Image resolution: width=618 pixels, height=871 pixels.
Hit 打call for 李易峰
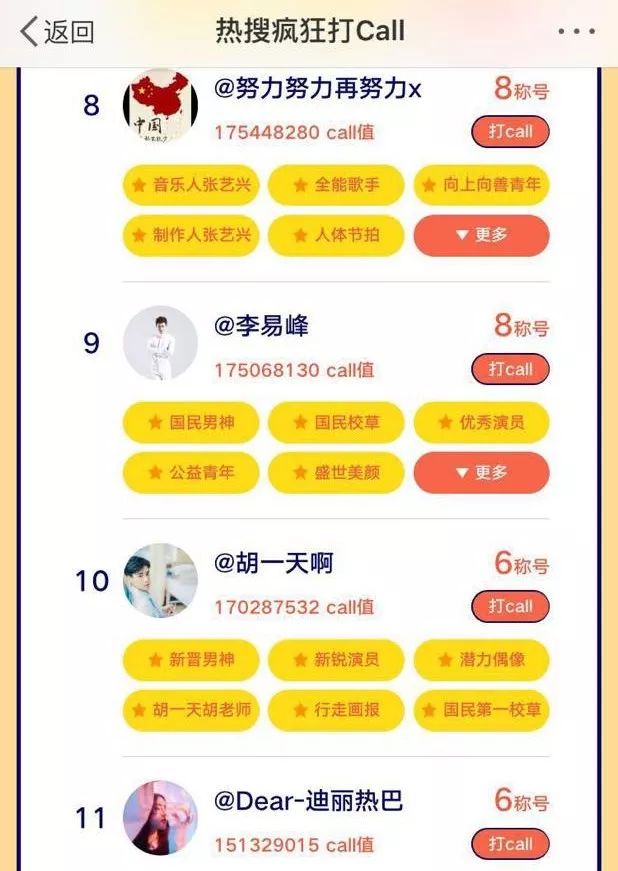[510, 369]
